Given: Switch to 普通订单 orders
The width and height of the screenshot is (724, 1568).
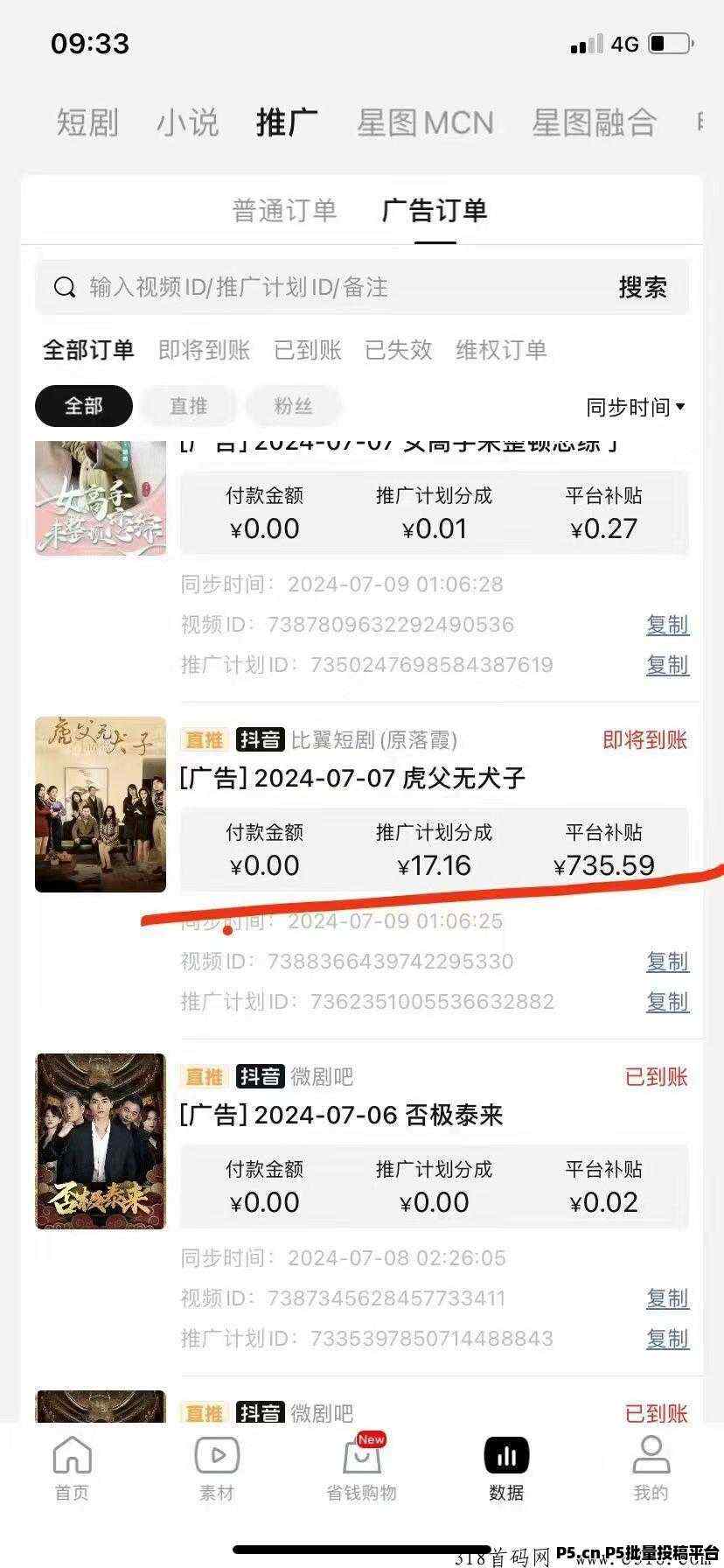Looking at the screenshot, I should click(284, 211).
